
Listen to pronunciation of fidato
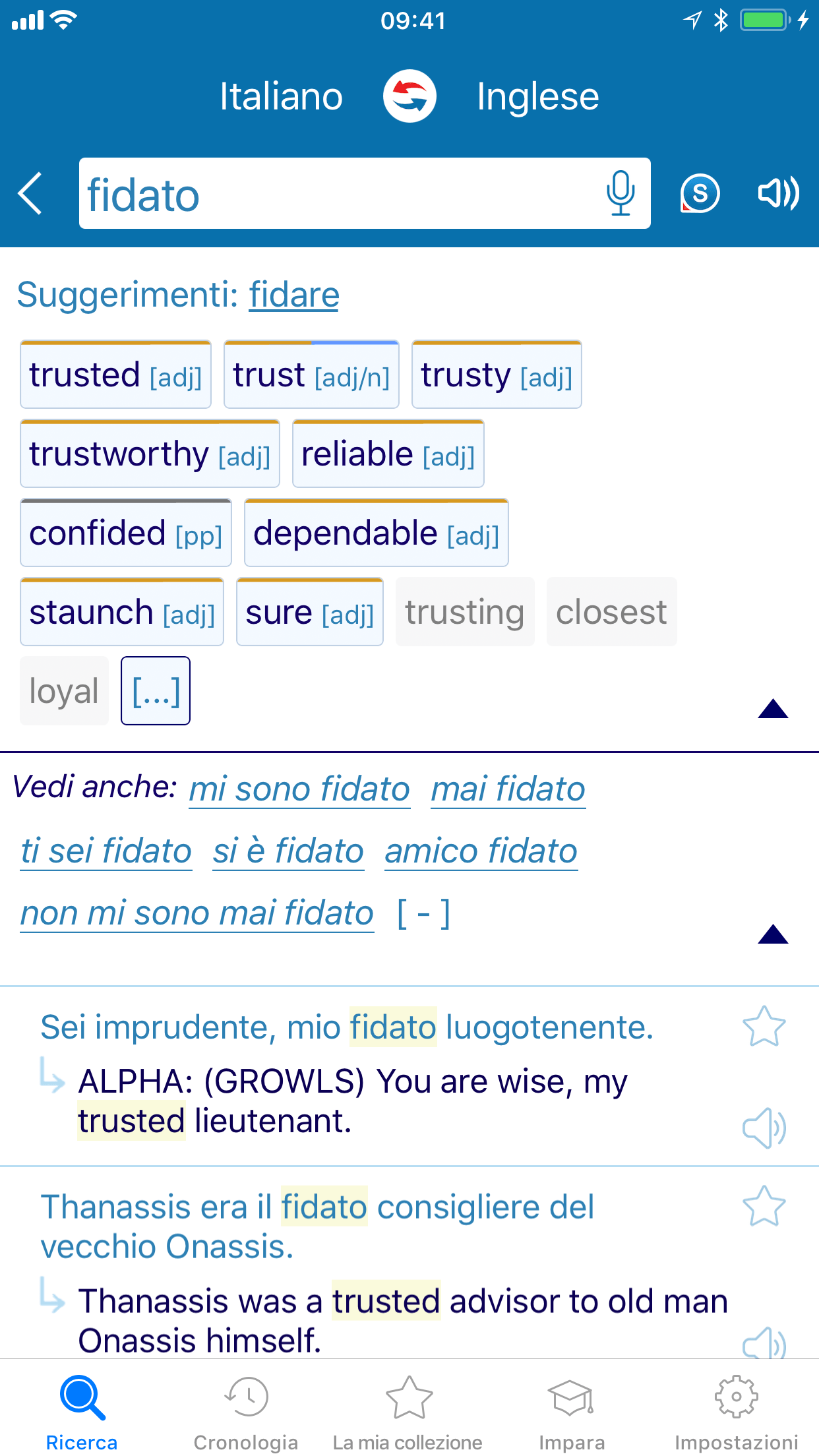[778, 193]
